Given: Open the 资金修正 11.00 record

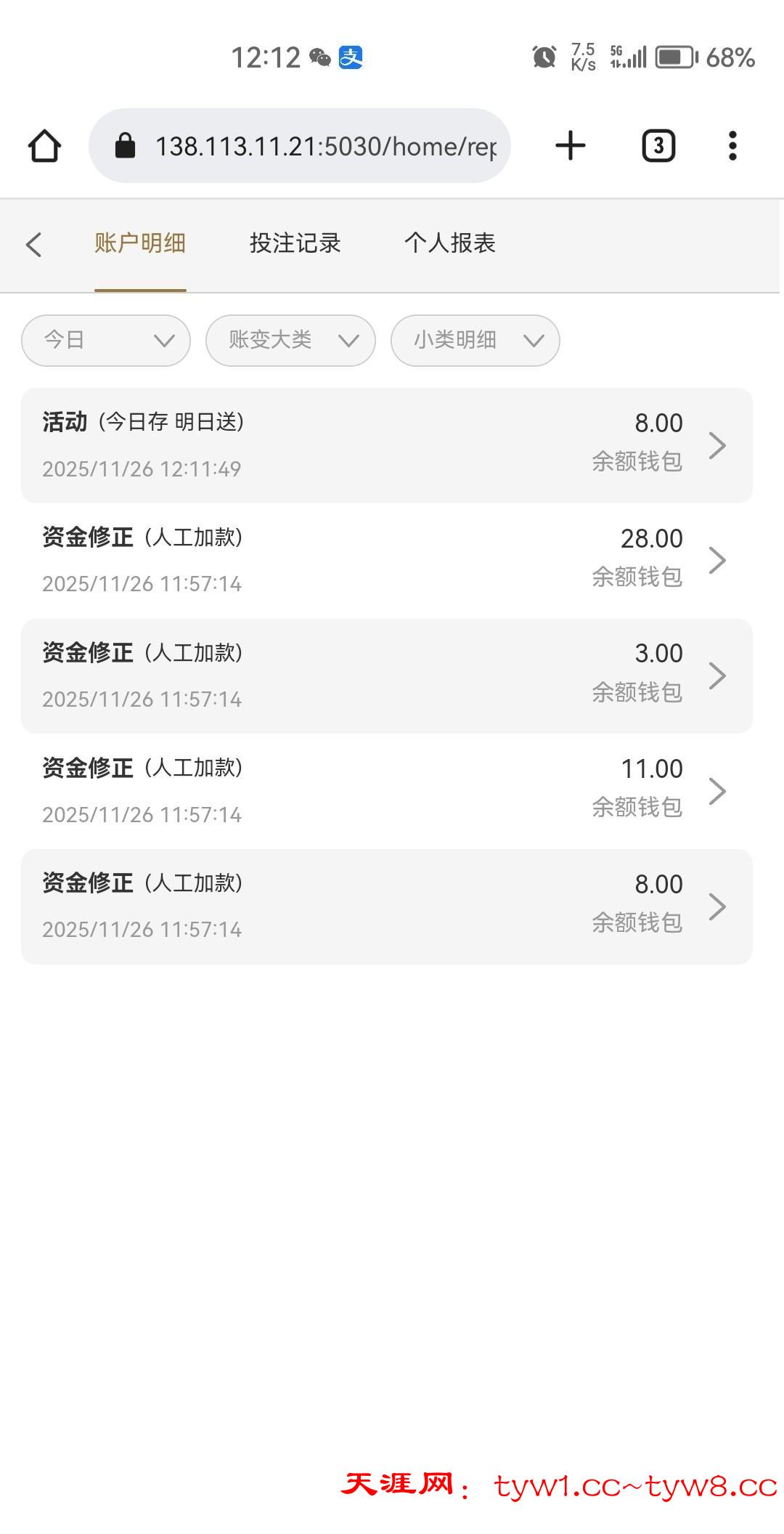Looking at the screenshot, I should coord(387,791).
